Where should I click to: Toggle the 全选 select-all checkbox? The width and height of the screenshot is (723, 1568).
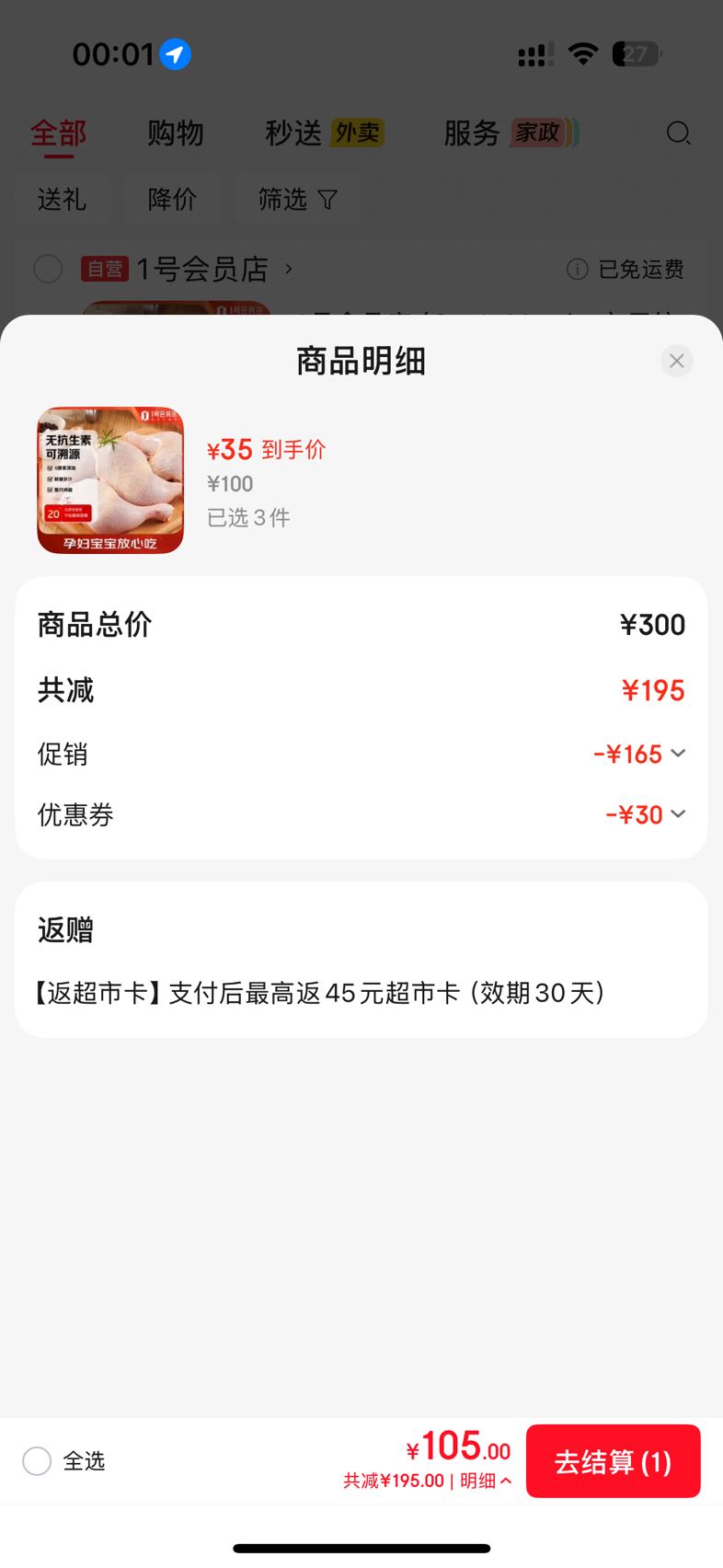tap(37, 1461)
